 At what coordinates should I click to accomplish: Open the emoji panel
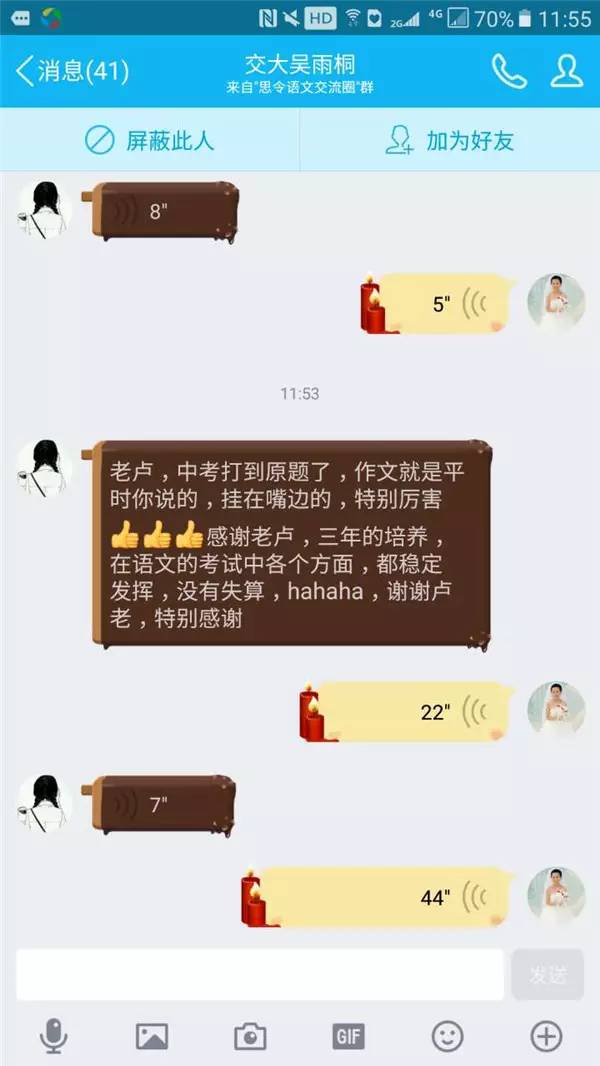point(447,1036)
